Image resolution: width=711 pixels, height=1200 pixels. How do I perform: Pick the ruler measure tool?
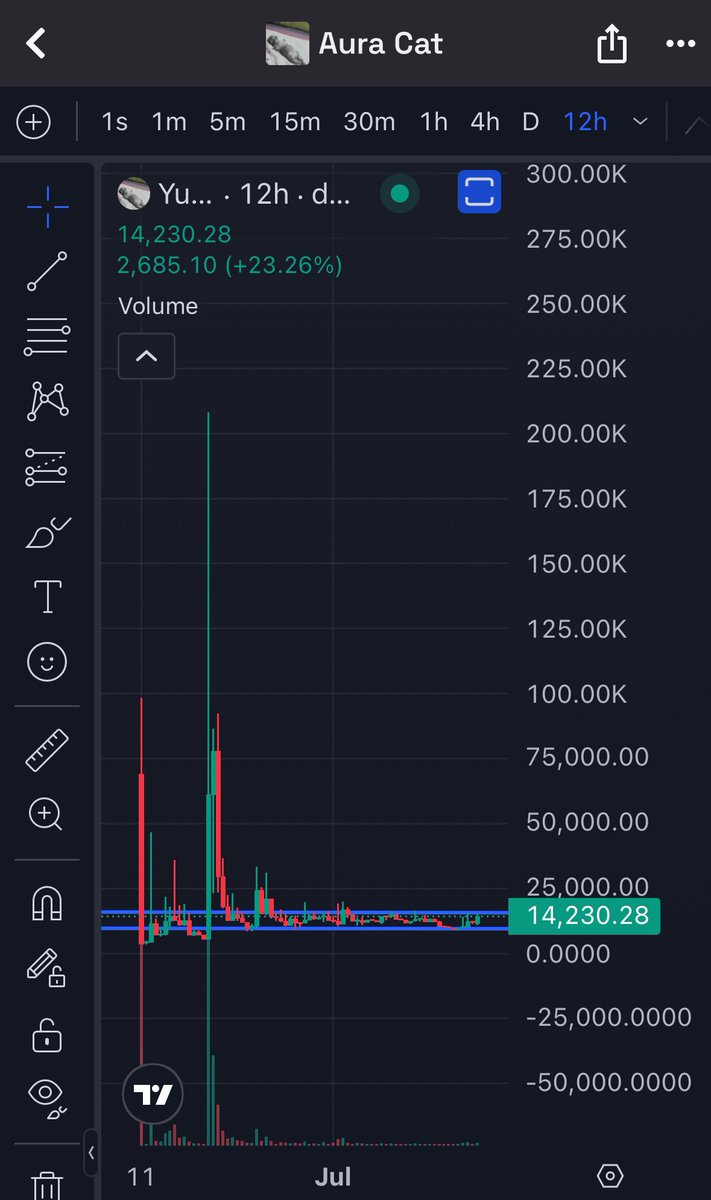click(x=47, y=750)
